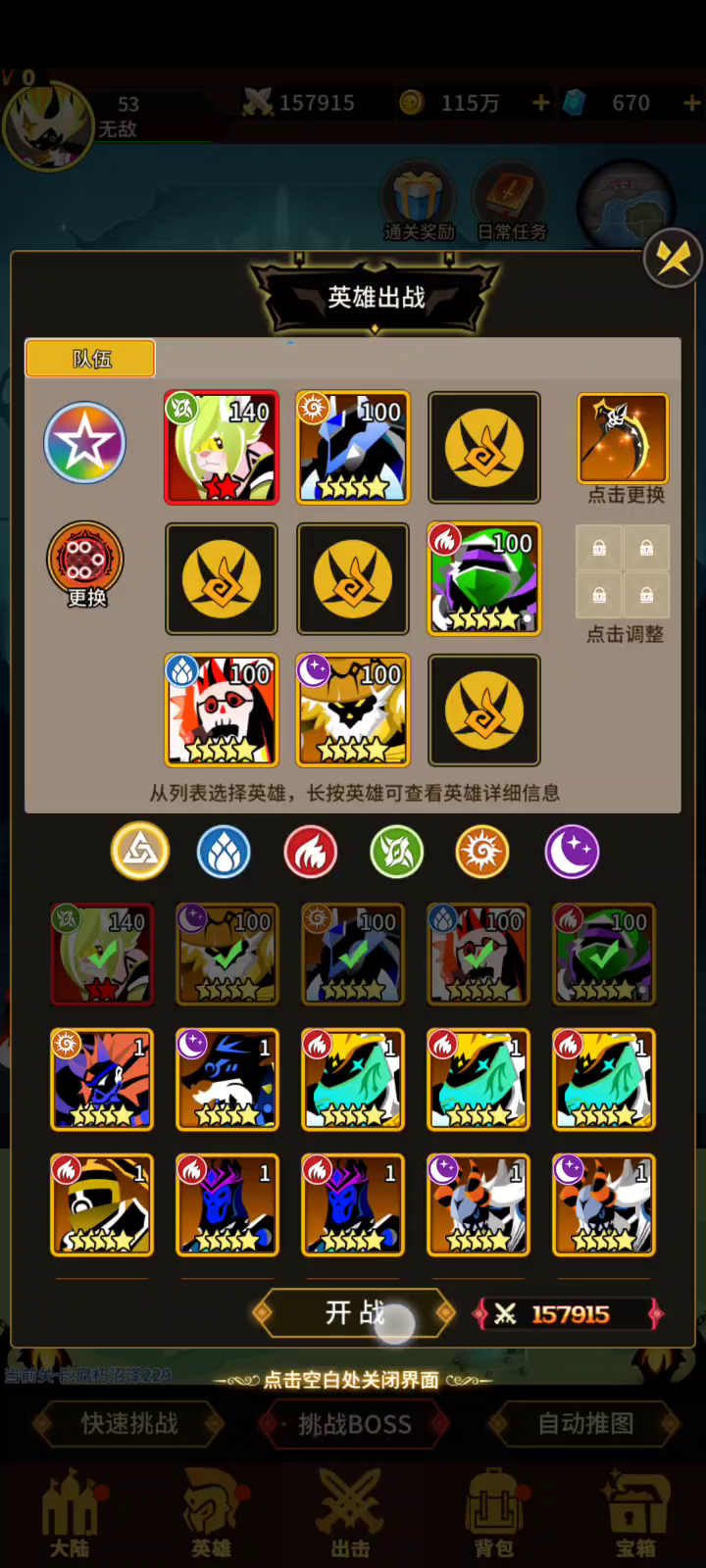The width and height of the screenshot is (706, 1568).
Task: Close the 英雄出战 dialog
Action: tap(673, 258)
